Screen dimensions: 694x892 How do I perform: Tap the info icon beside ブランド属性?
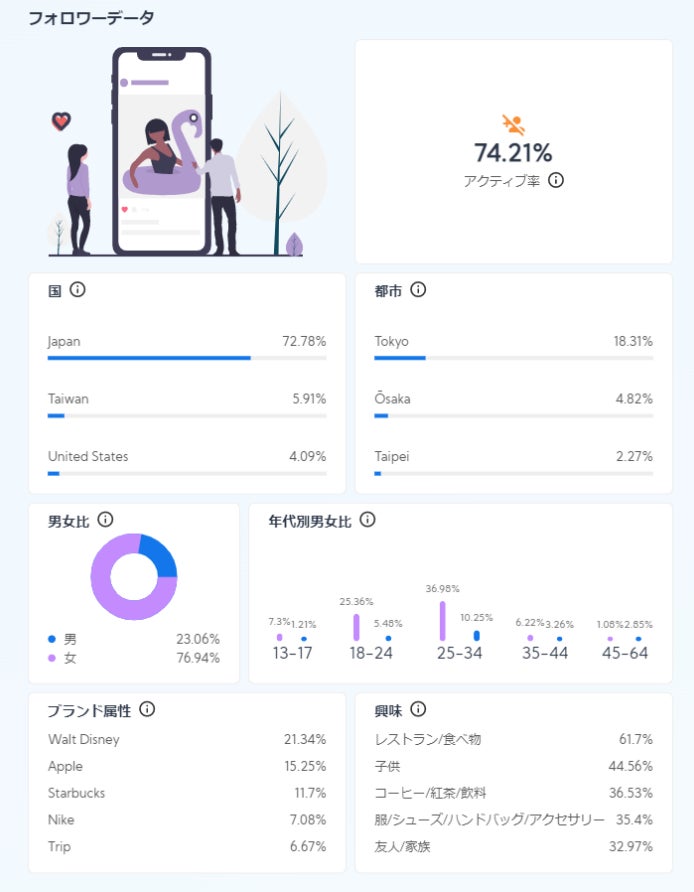pyautogui.click(x=147, y=709)
